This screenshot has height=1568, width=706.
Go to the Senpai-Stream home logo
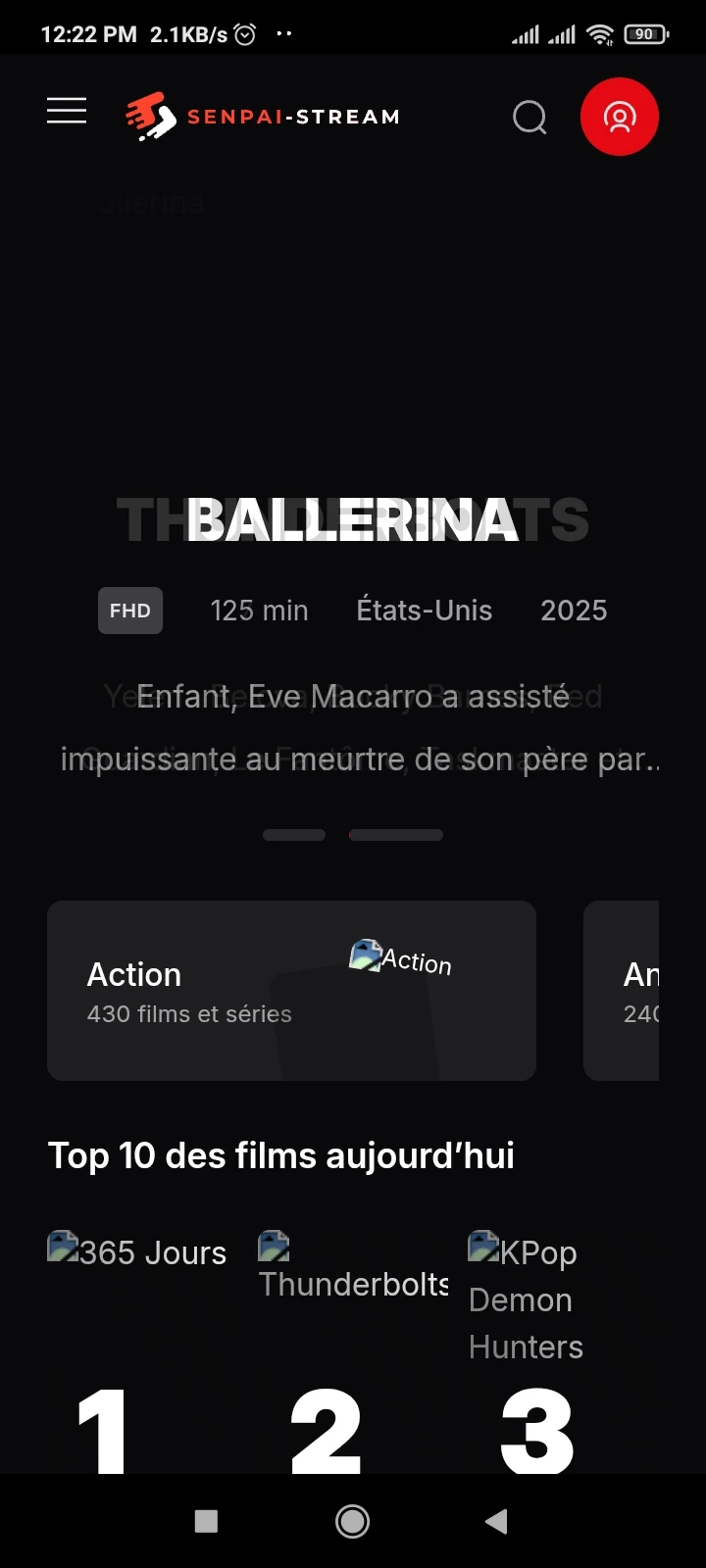pos(263,117)
